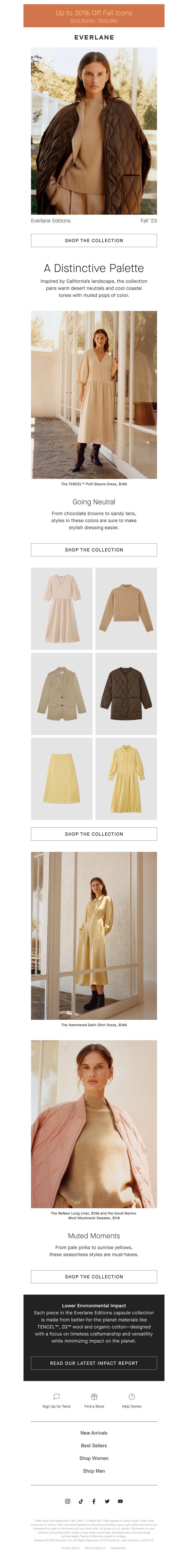Tap the Shop Men link in top banner
188x1568 pixels.
point(108,21)
